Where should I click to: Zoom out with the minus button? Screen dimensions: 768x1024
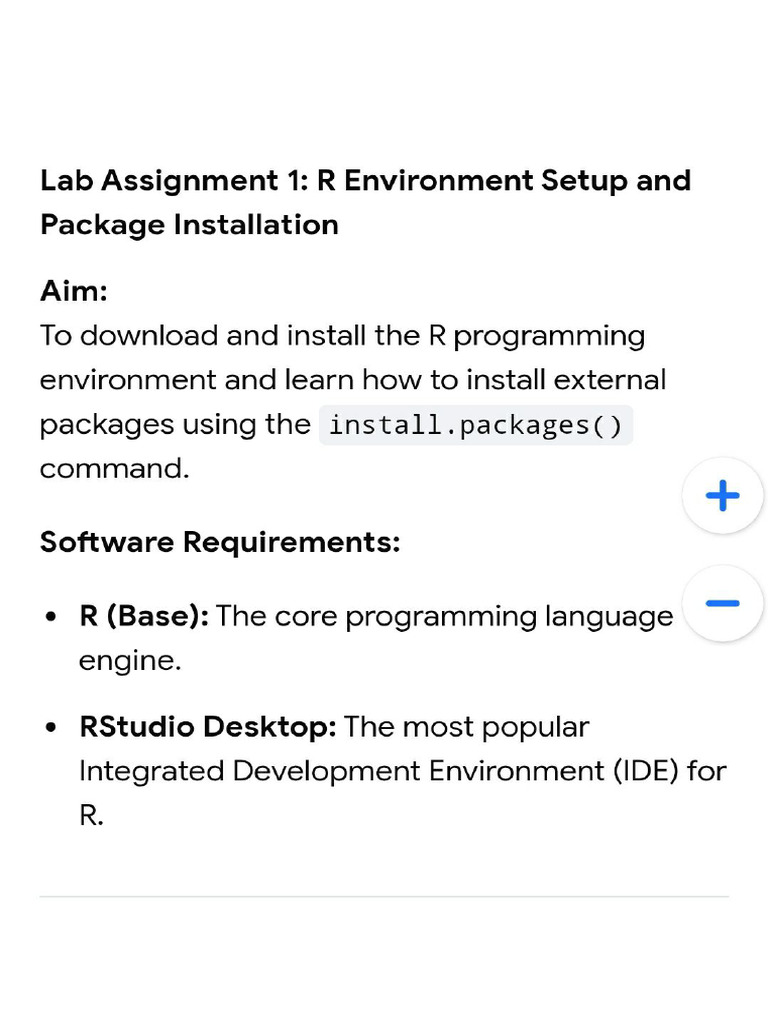point(722,603)
